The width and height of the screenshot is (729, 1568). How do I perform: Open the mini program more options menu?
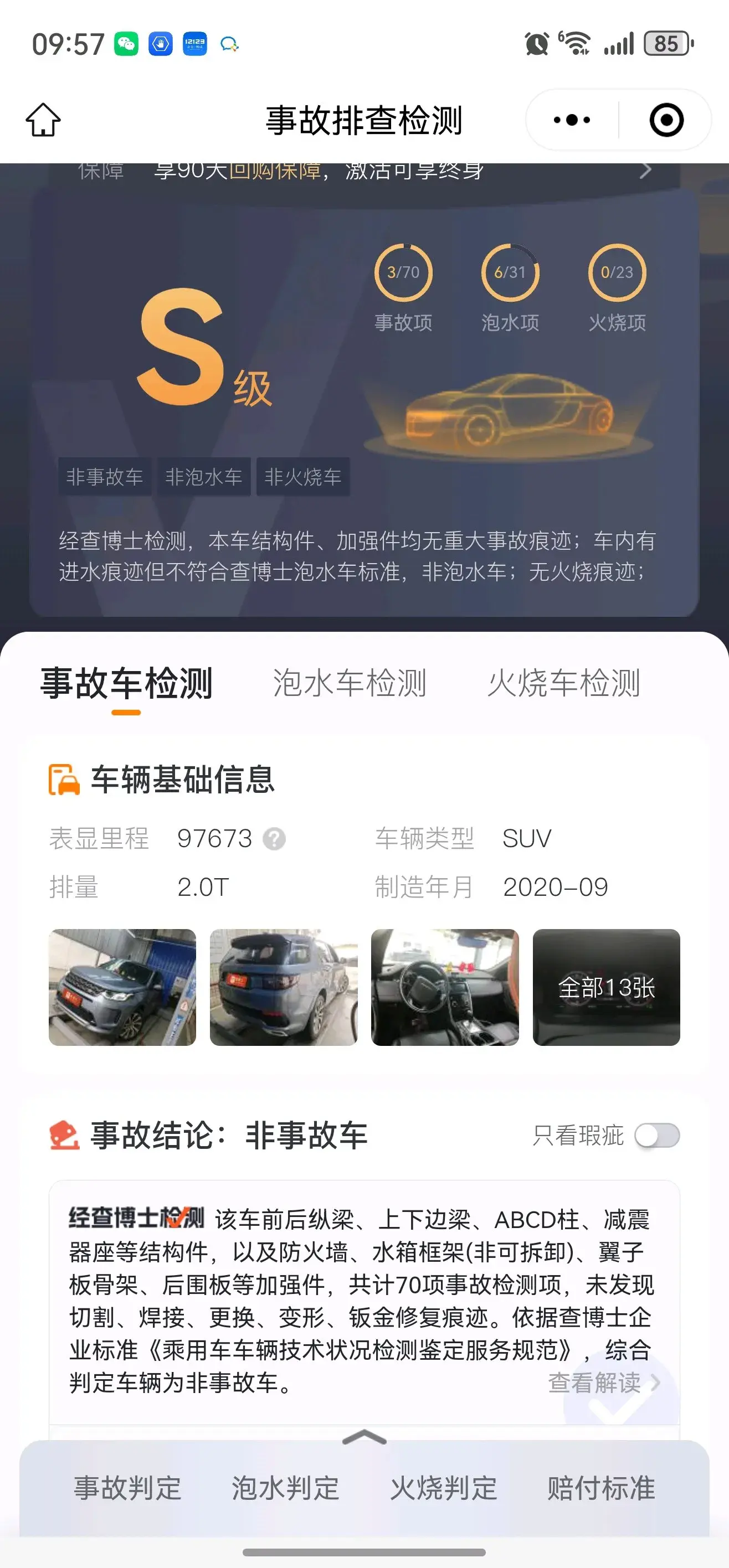point(571,120)
